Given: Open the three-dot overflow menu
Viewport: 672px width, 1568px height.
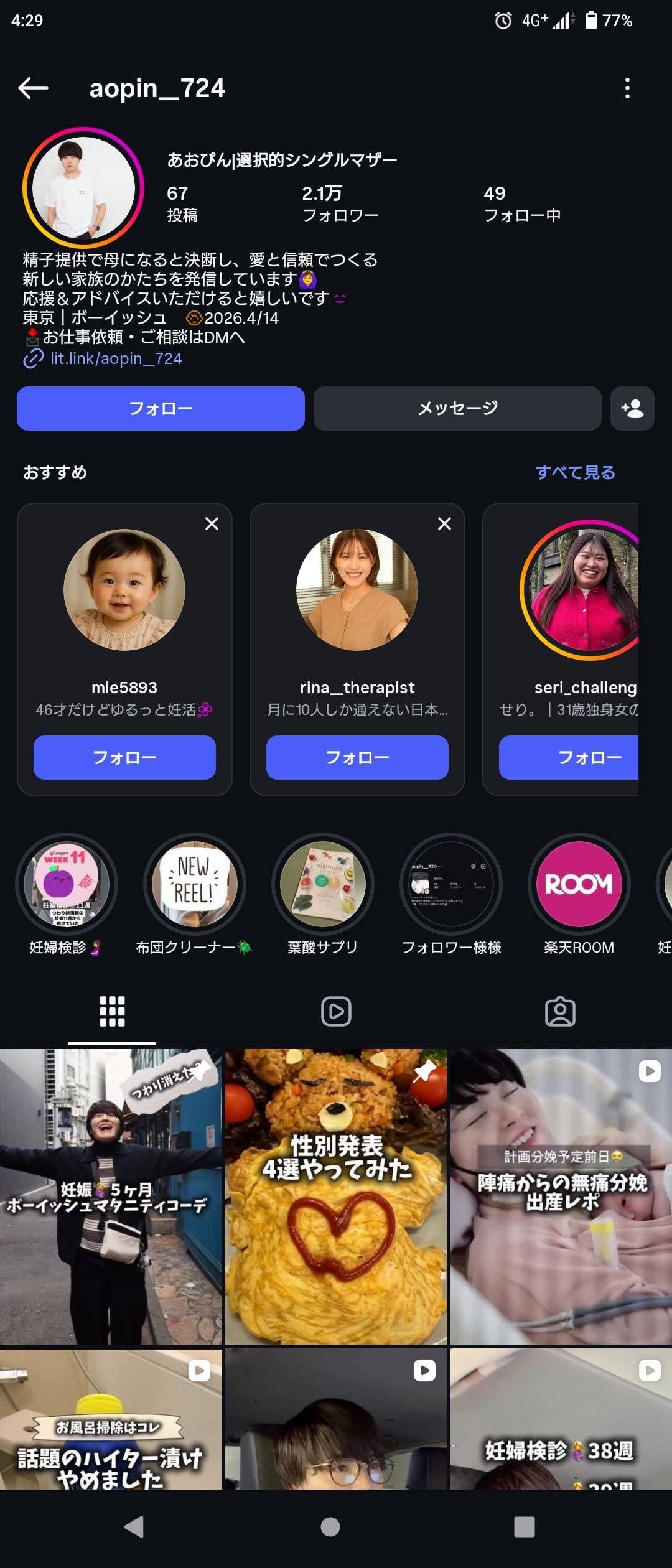Looking at the screenshot, I should (627, 88).
